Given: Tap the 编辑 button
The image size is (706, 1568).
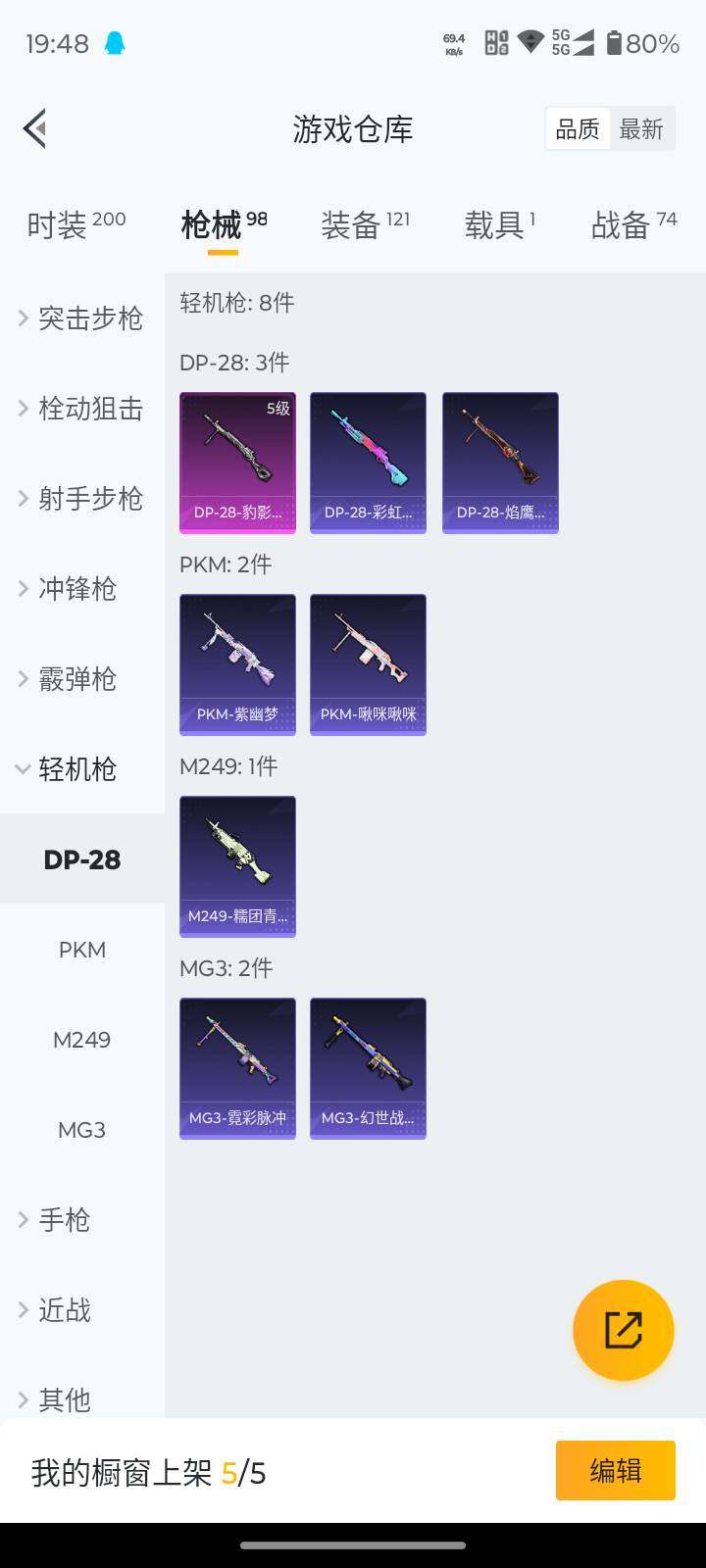Looking at the screenshot, I should click(615, 1470).
